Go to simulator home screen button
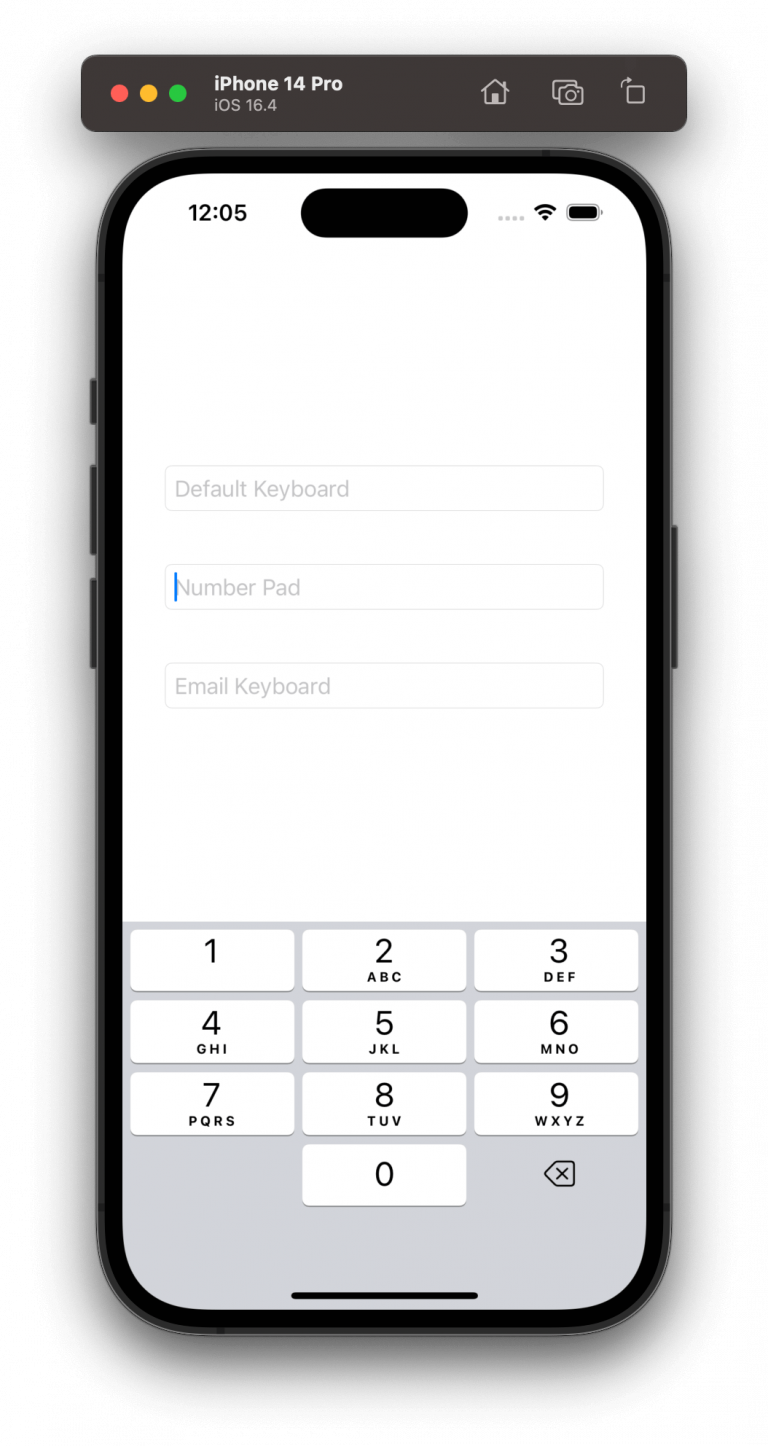The height and width of the screenshot is (1446, 768). pos(495,93)
